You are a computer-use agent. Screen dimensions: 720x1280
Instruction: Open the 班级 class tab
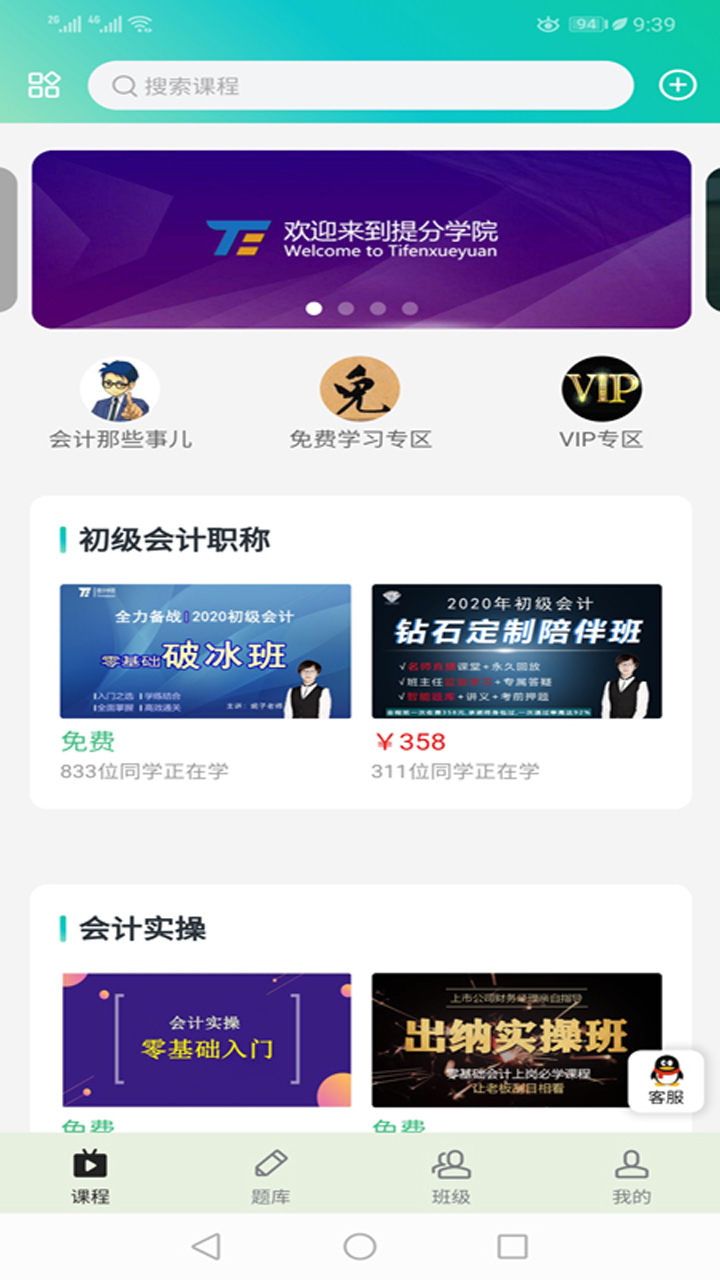tap(449, 1175)
